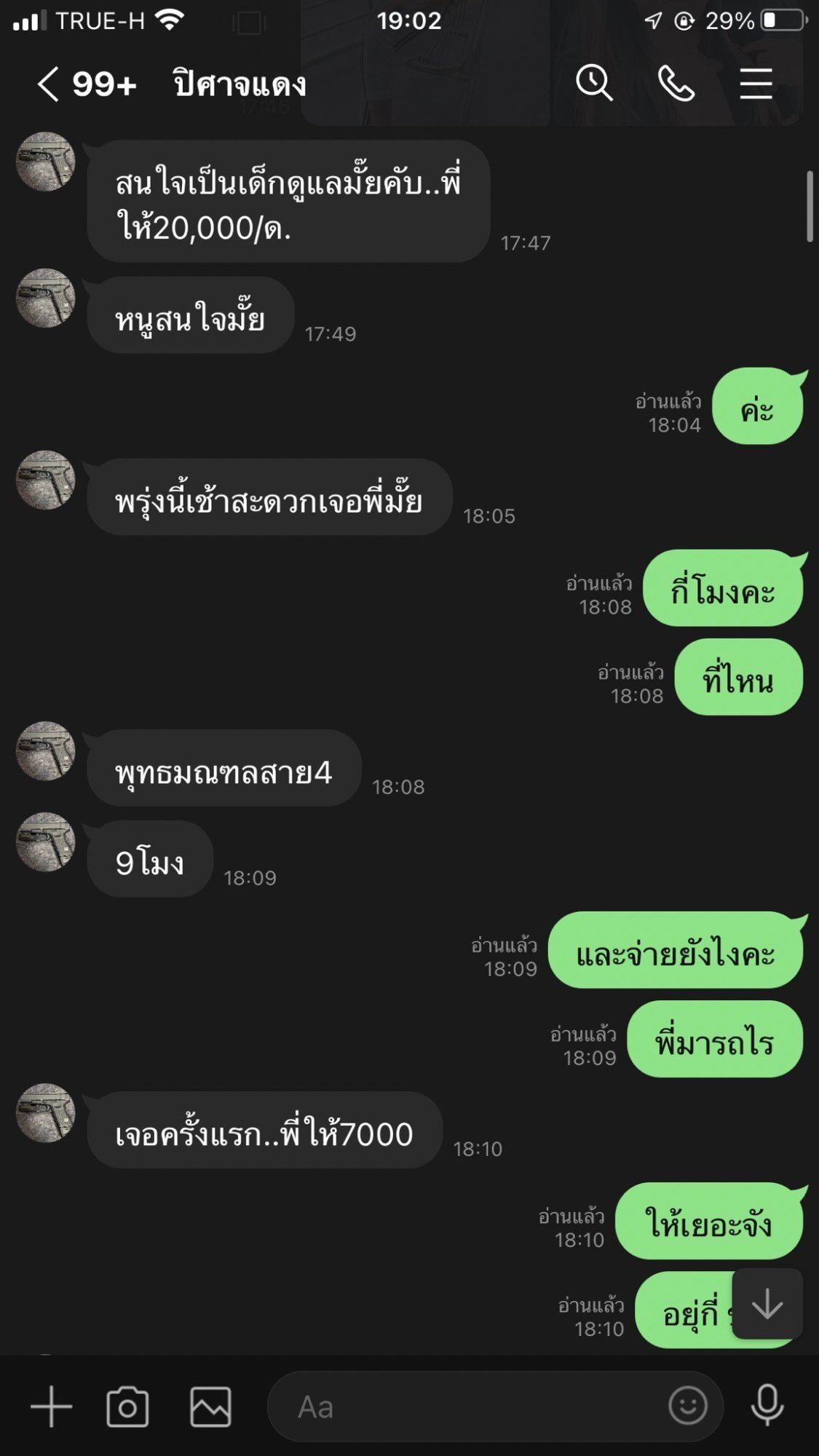Open the chat menu

756,83
